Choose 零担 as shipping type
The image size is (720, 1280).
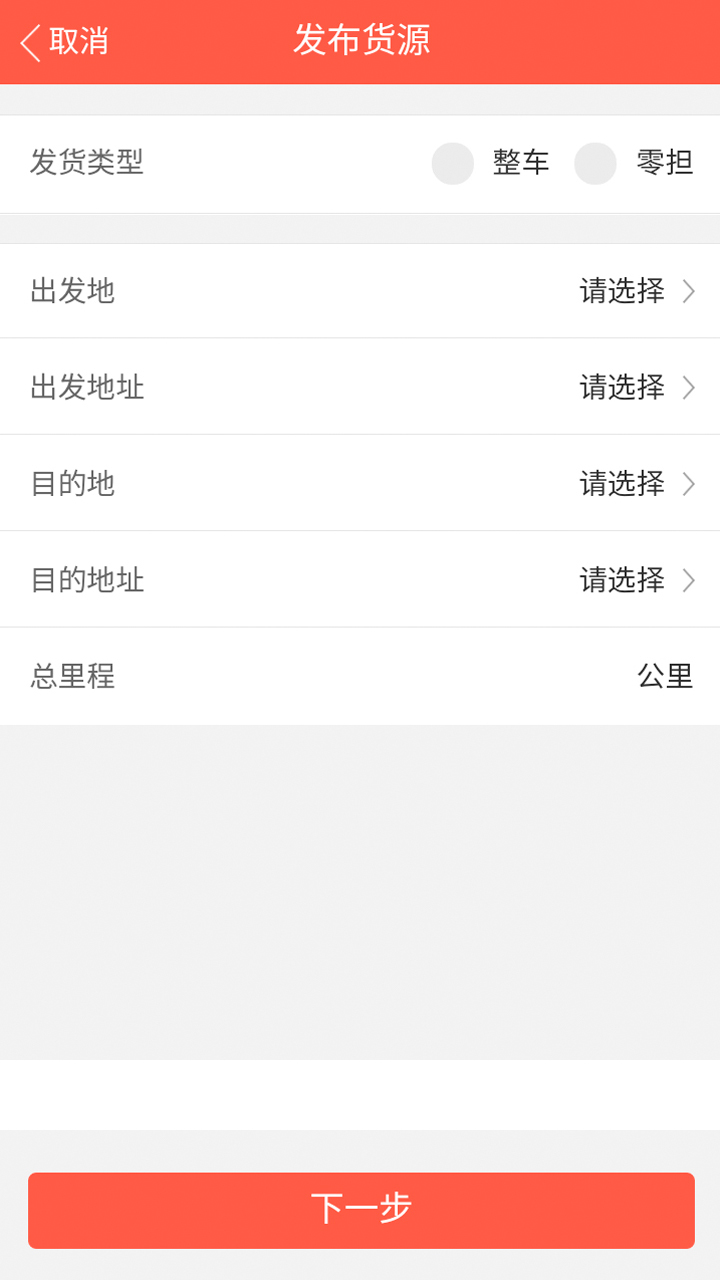[x=596, y=164]
